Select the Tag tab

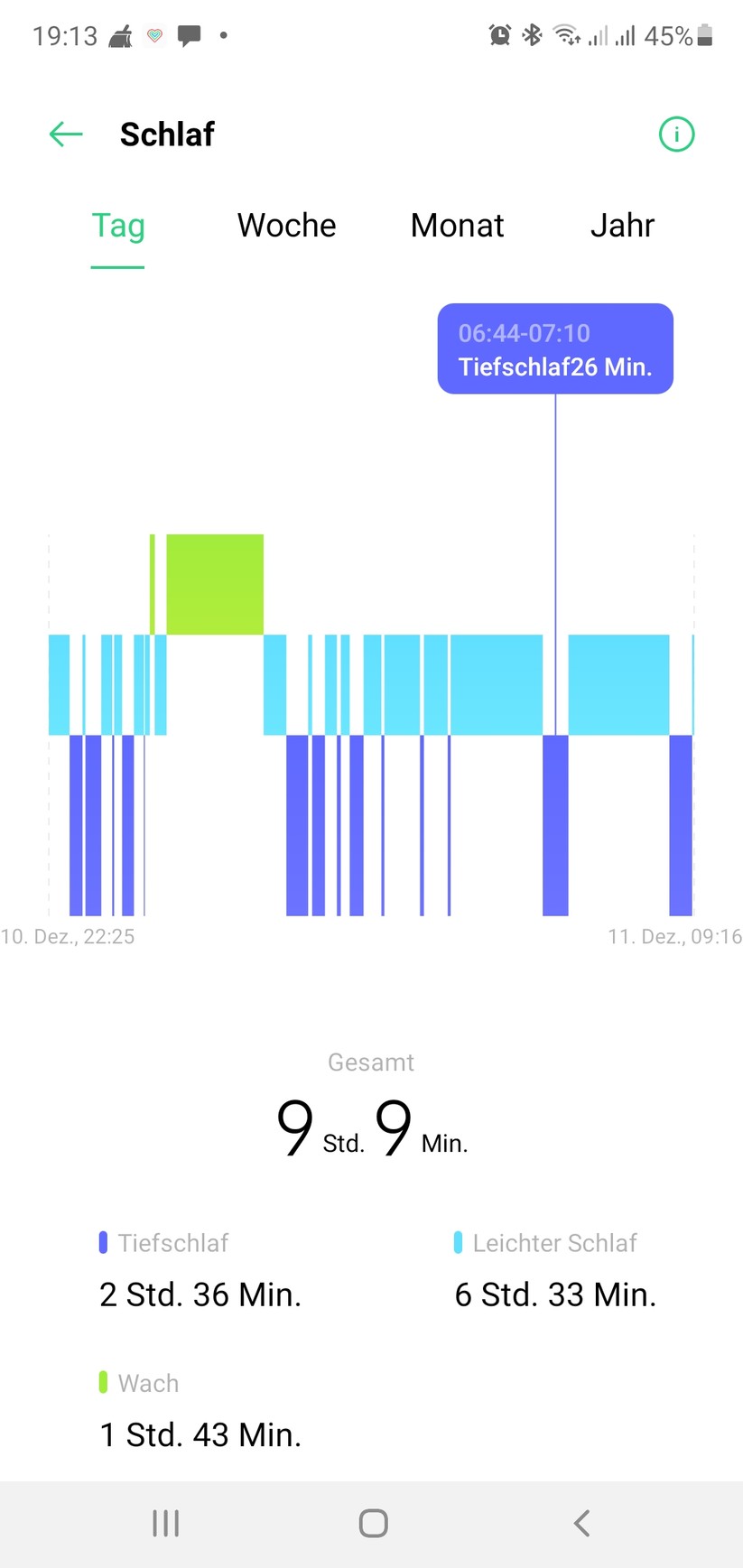pyautogui.click(x=118, y=226)
